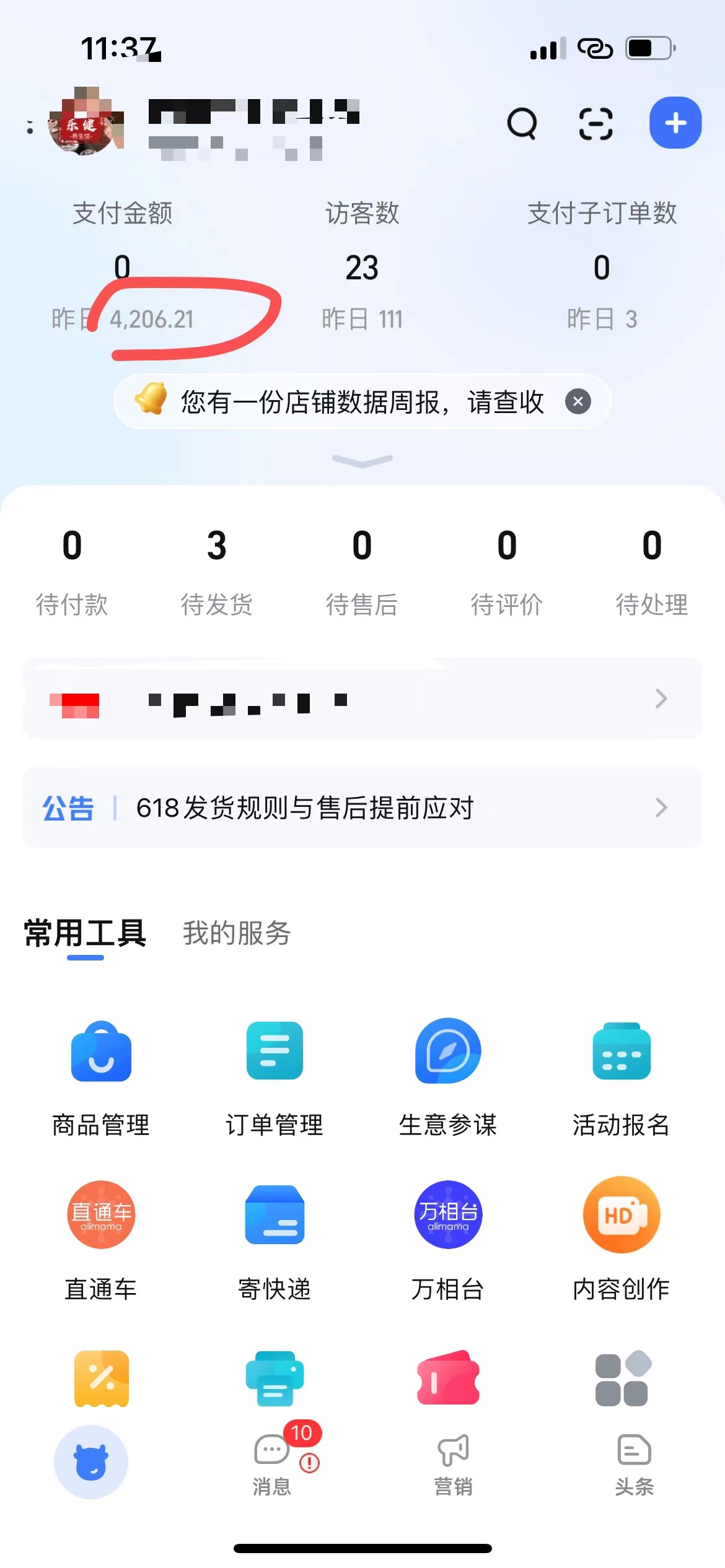Open the search magnifier icon
The height and width of the screenshot is (1568, 725).
(522, 124)
